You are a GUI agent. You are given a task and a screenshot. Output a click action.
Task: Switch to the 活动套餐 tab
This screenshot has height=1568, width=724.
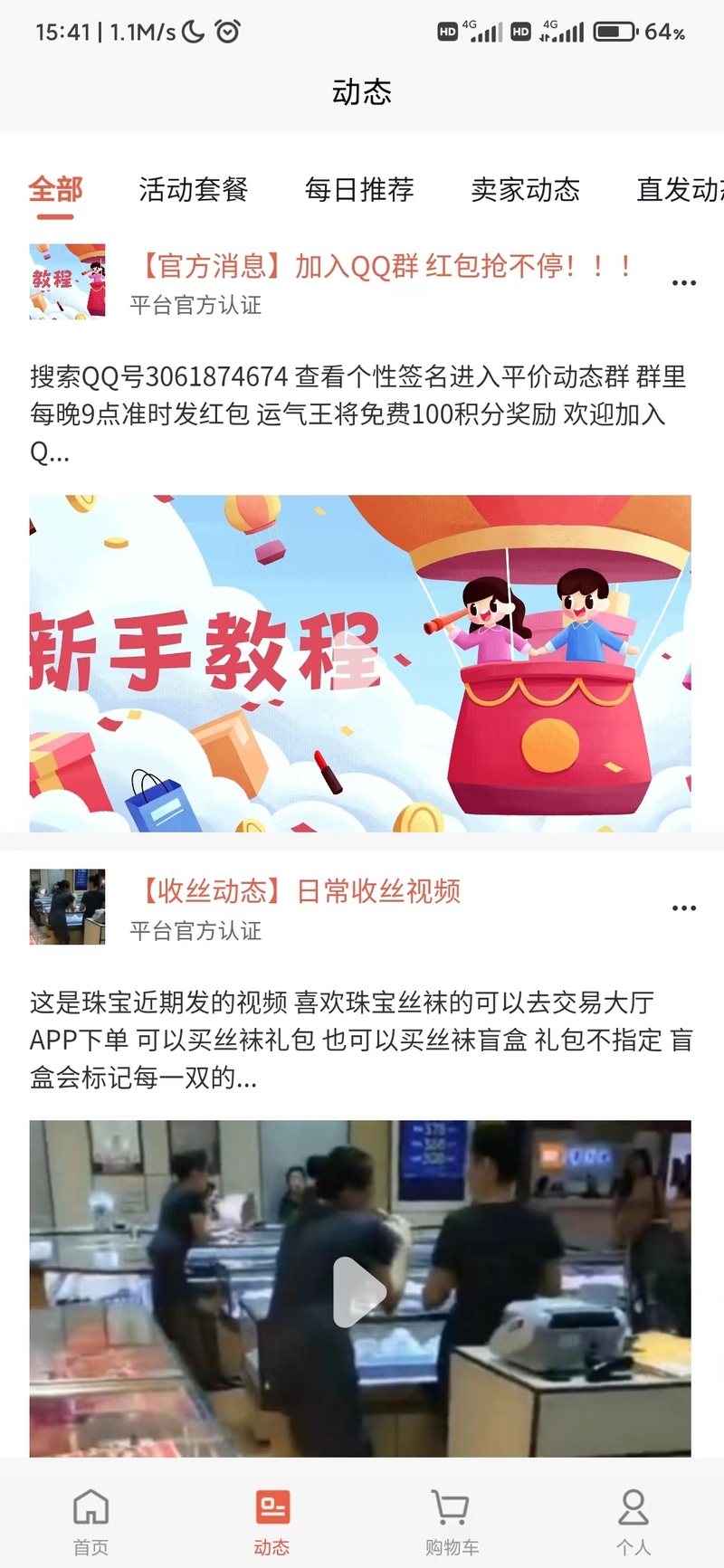pyautogui.click(x=194, y=190)
